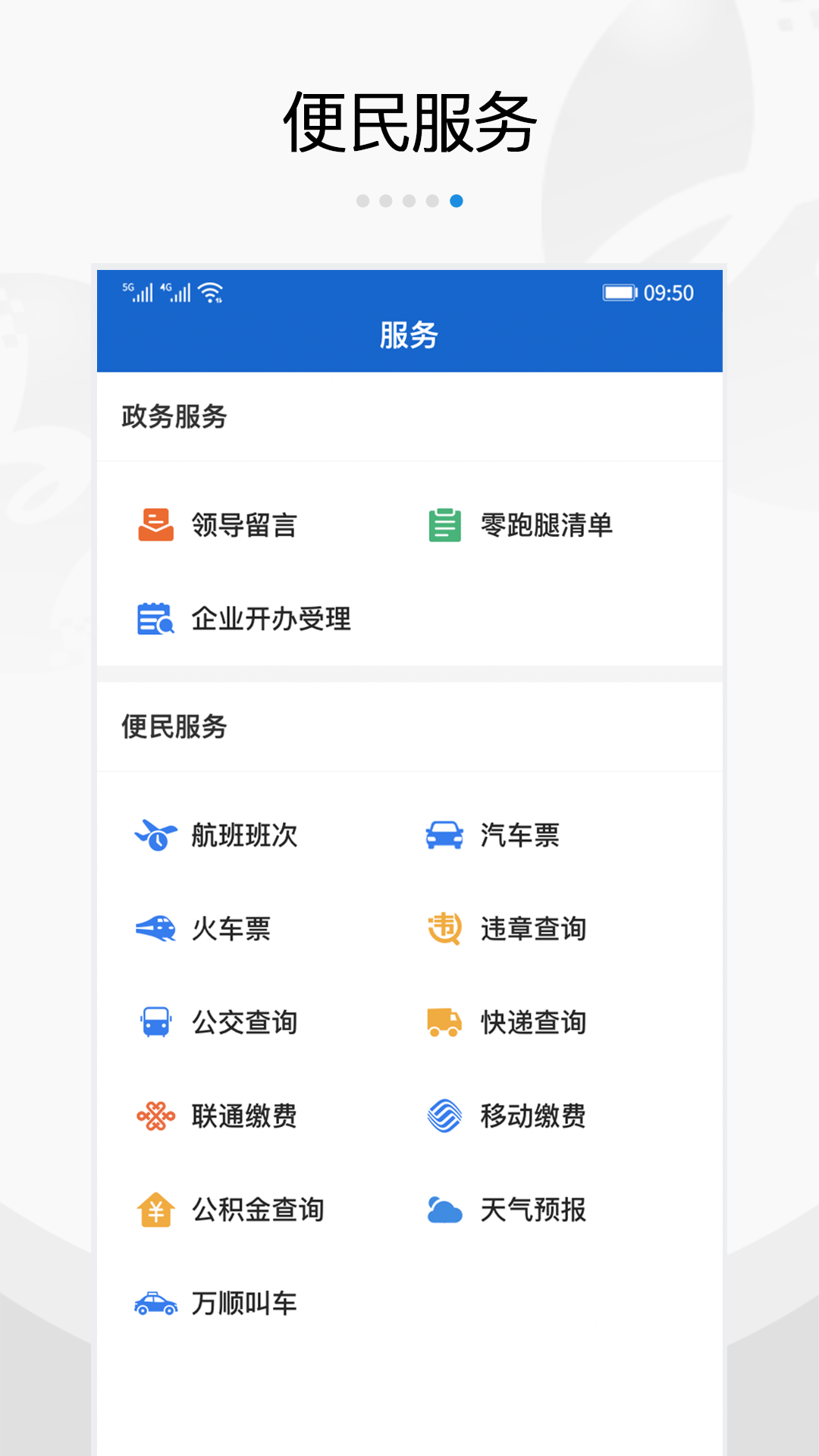
Task: Open the 航班班次 flight schedule icon
Action: [x=154, y=836]
